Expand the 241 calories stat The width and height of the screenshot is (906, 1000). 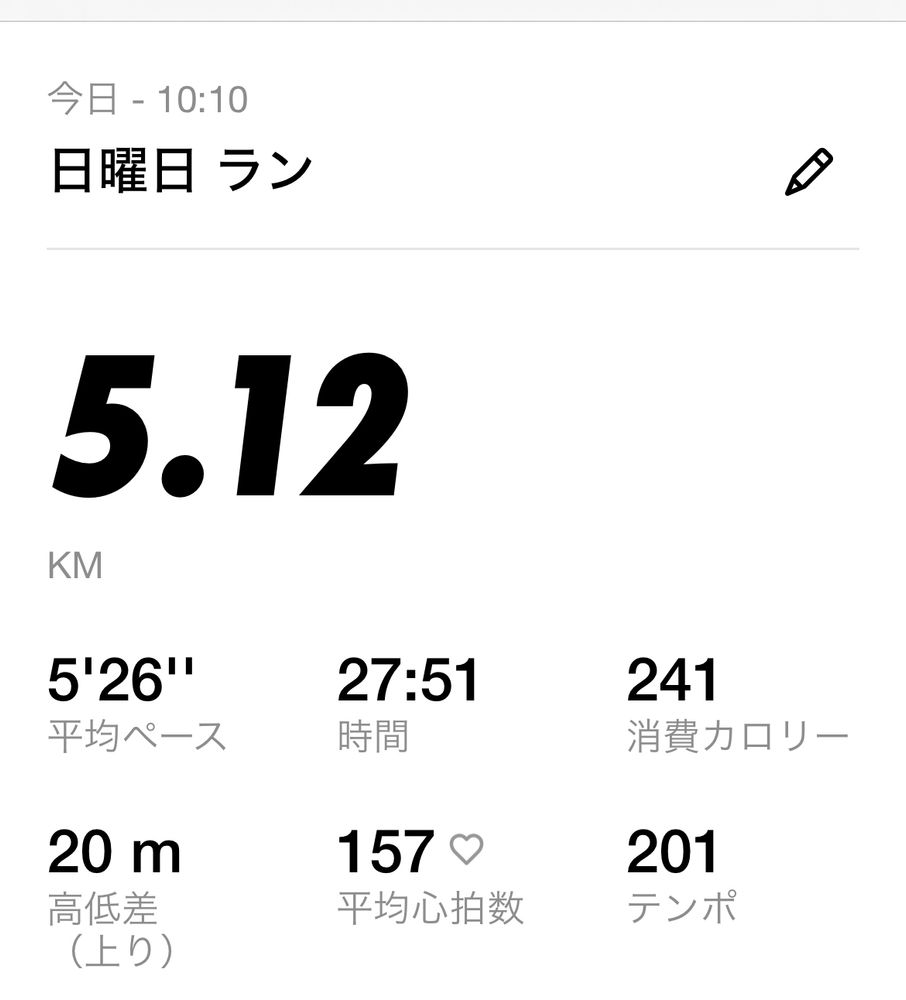pyautogui.click(x=673, y=680)
